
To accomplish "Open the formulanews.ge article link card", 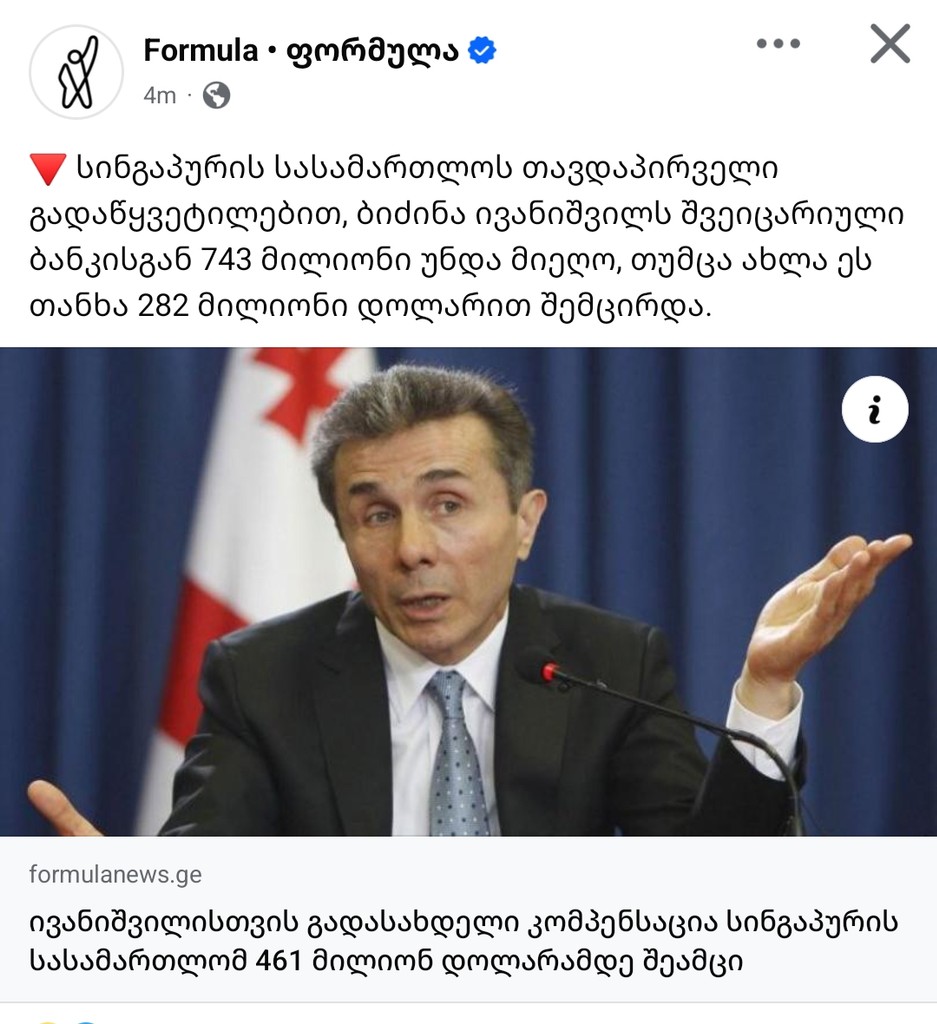I will click(x=468, y=920).
